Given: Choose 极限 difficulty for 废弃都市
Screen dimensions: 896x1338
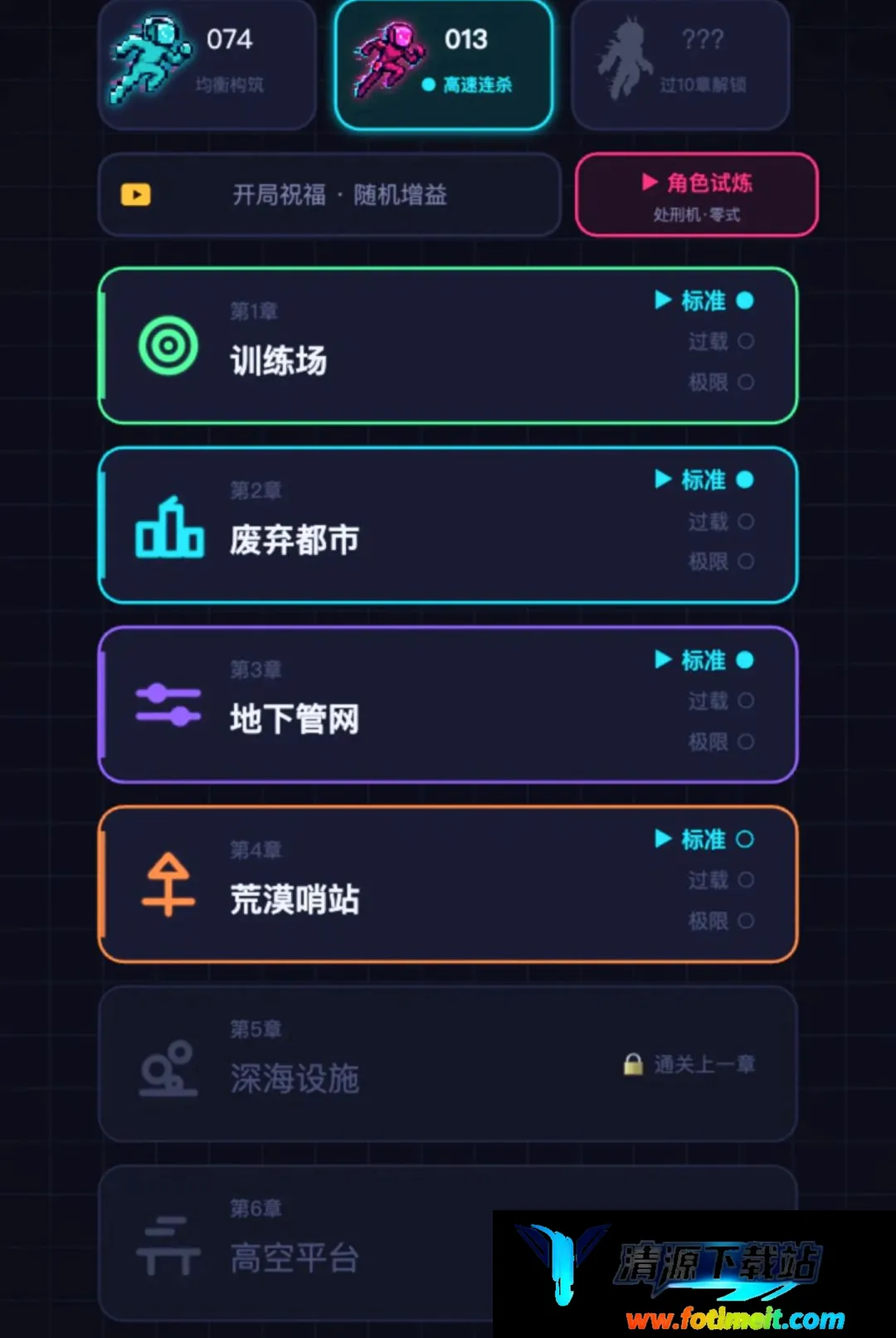Looking at the screenshot, I should pyautogui.click(x=720, y=562).
